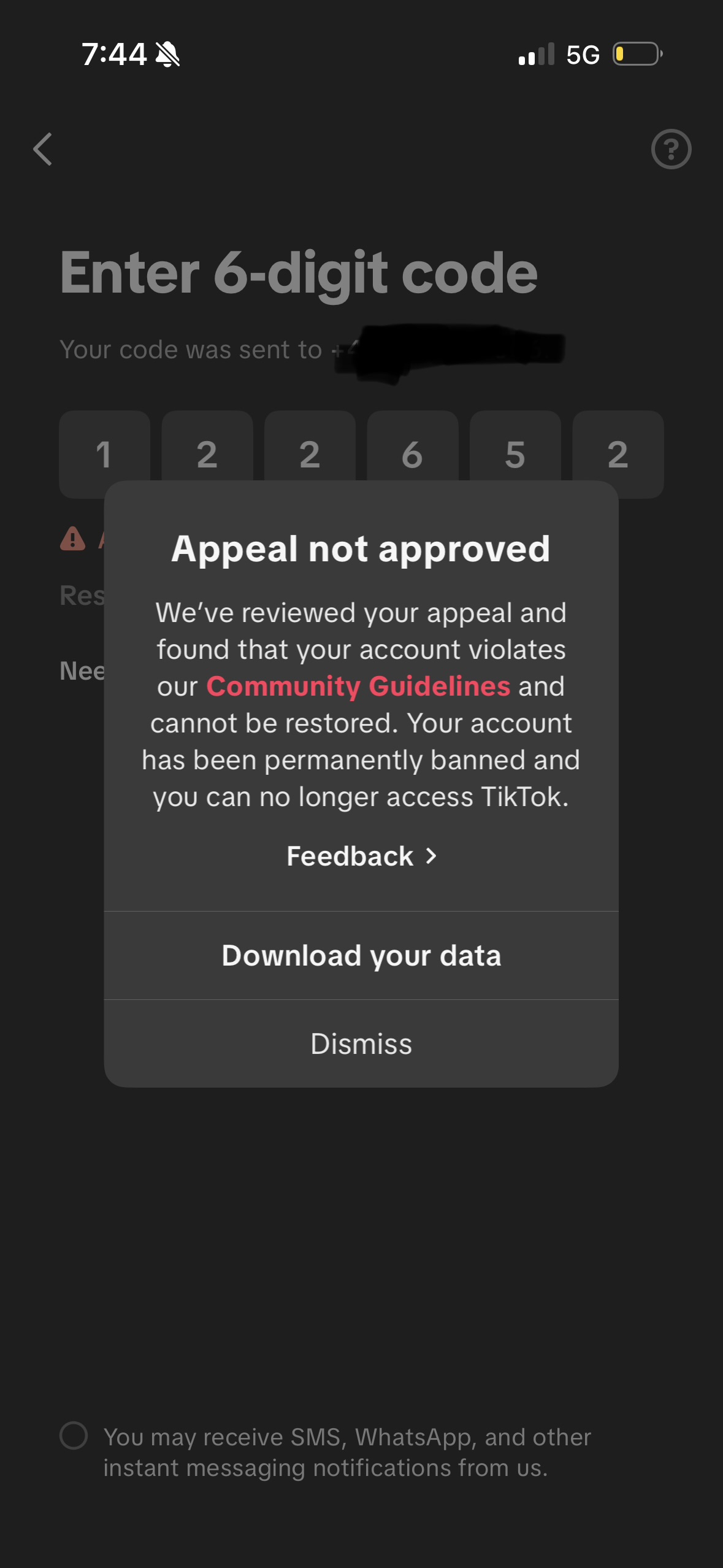723x1568 pixels.
Task: Open the Community Guidelines link
Action: 358,686
